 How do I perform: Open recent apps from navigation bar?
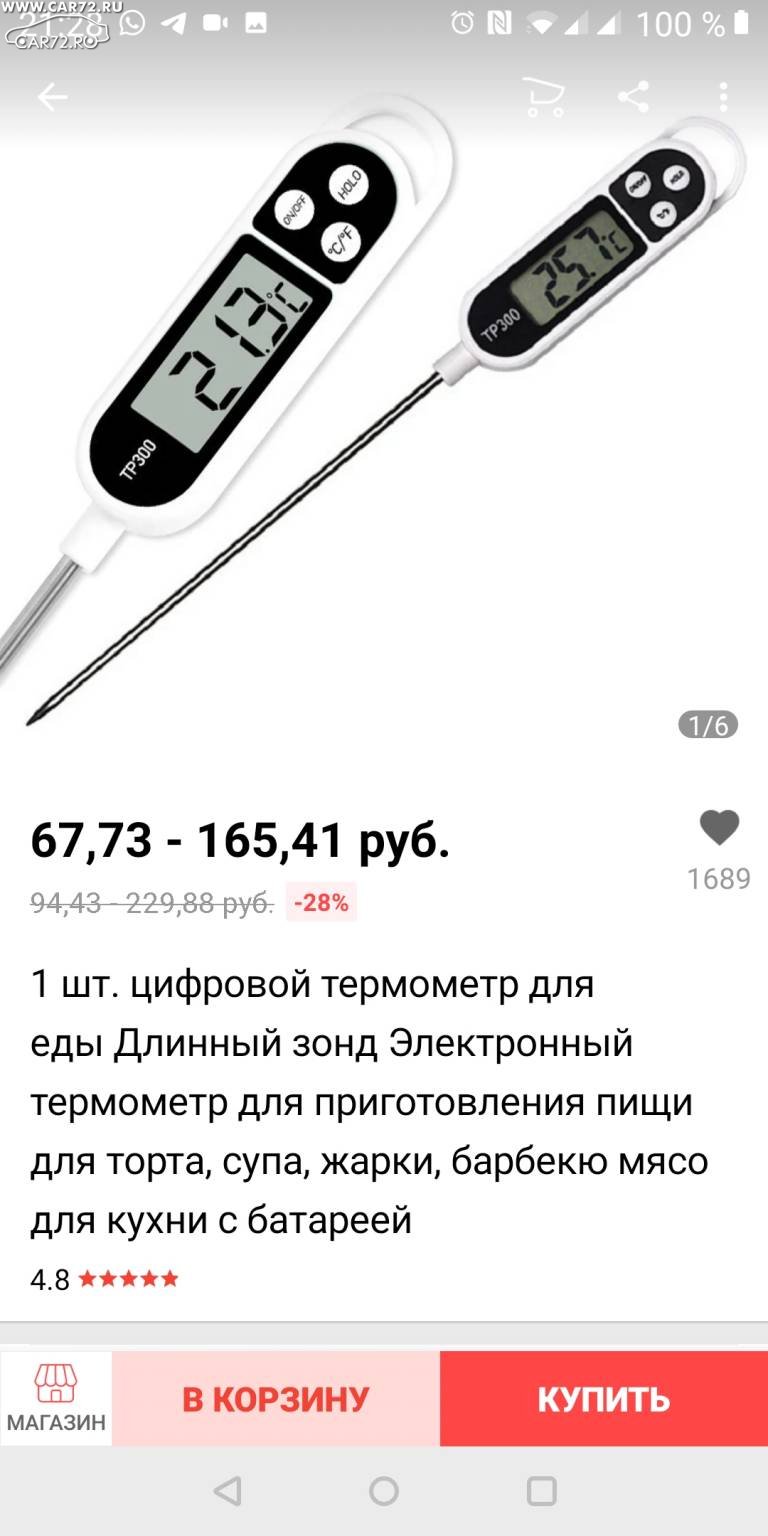[x=541, y=1491]
